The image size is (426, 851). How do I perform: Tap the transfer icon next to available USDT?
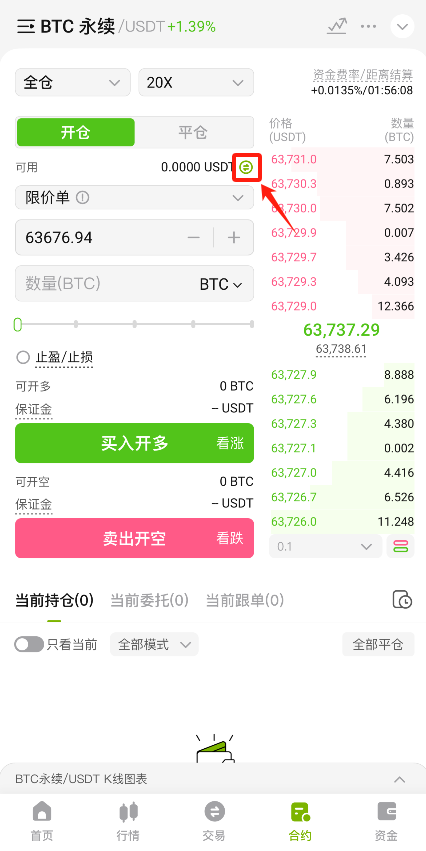tap(246, 167)
